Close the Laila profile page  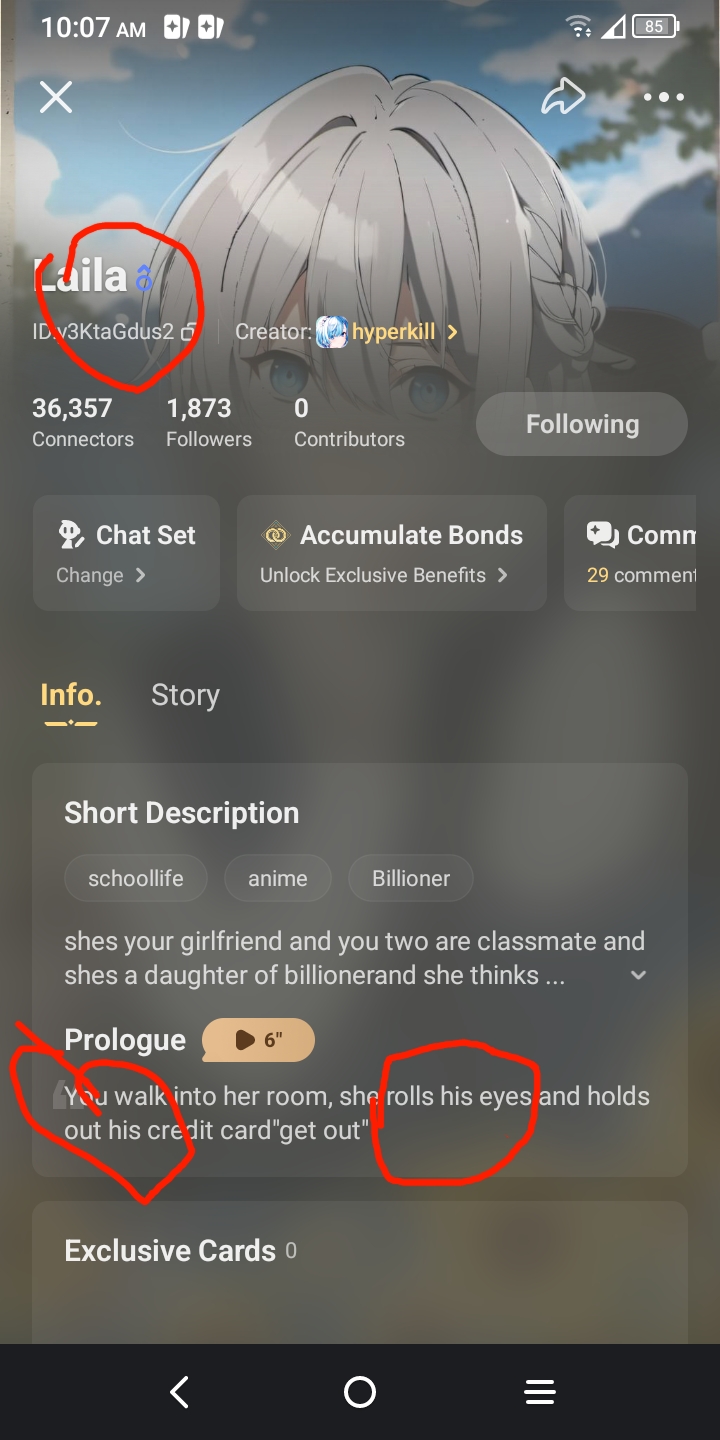[x=56, y=97]
